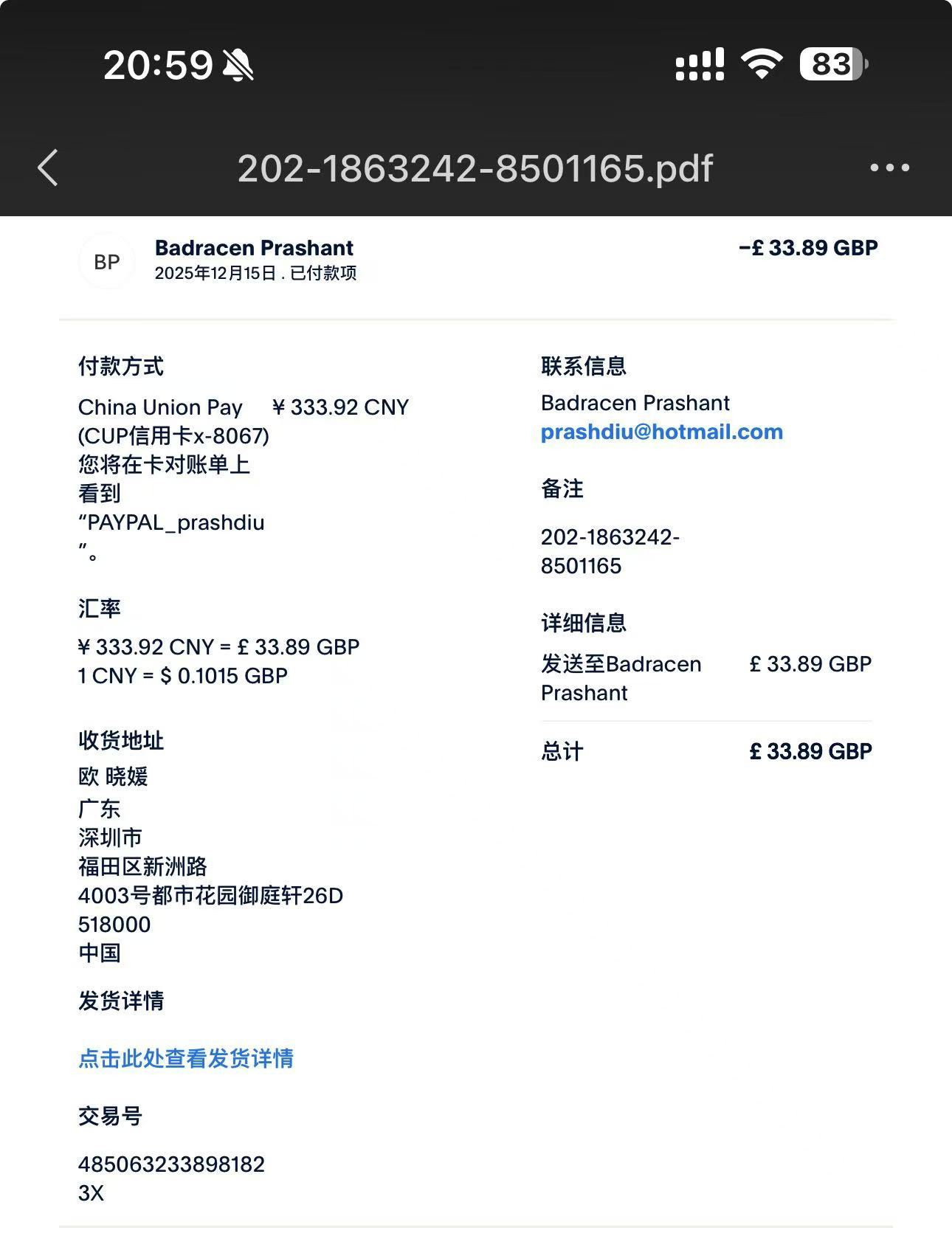Open the prashdiu@hotmail.com email link
This screenshot has width=952, height=1236.
coord(661,432)
